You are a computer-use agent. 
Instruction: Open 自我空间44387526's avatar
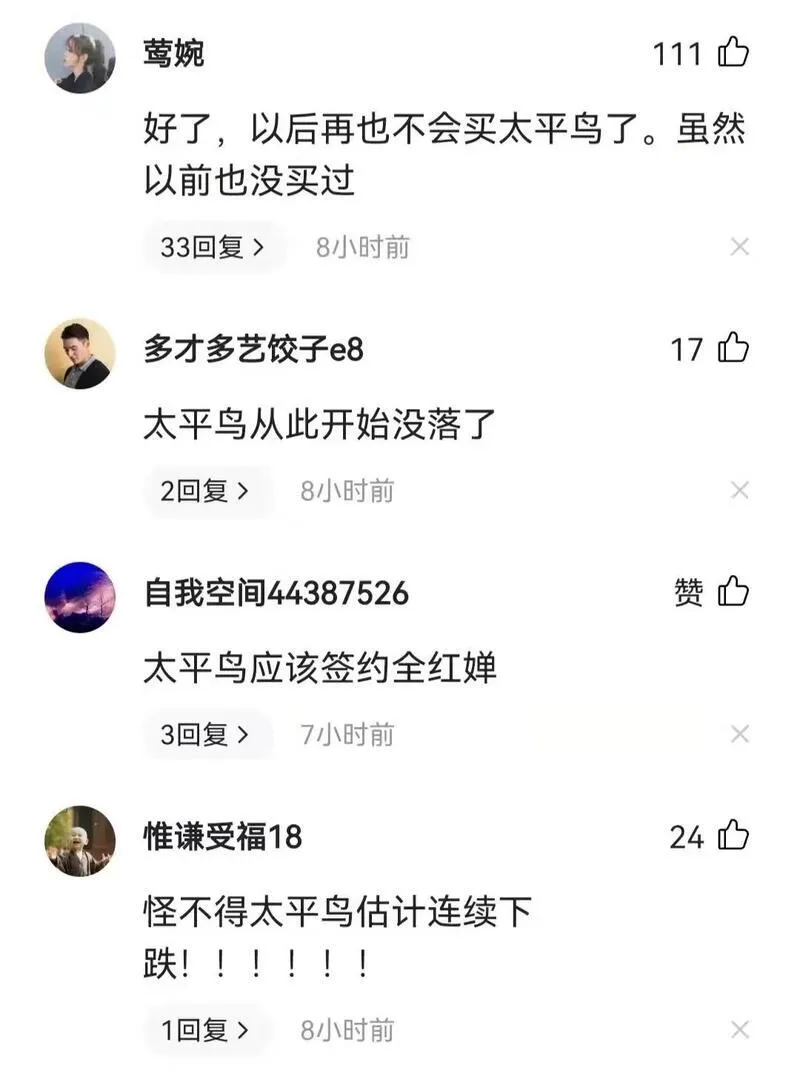click(80, 597)
